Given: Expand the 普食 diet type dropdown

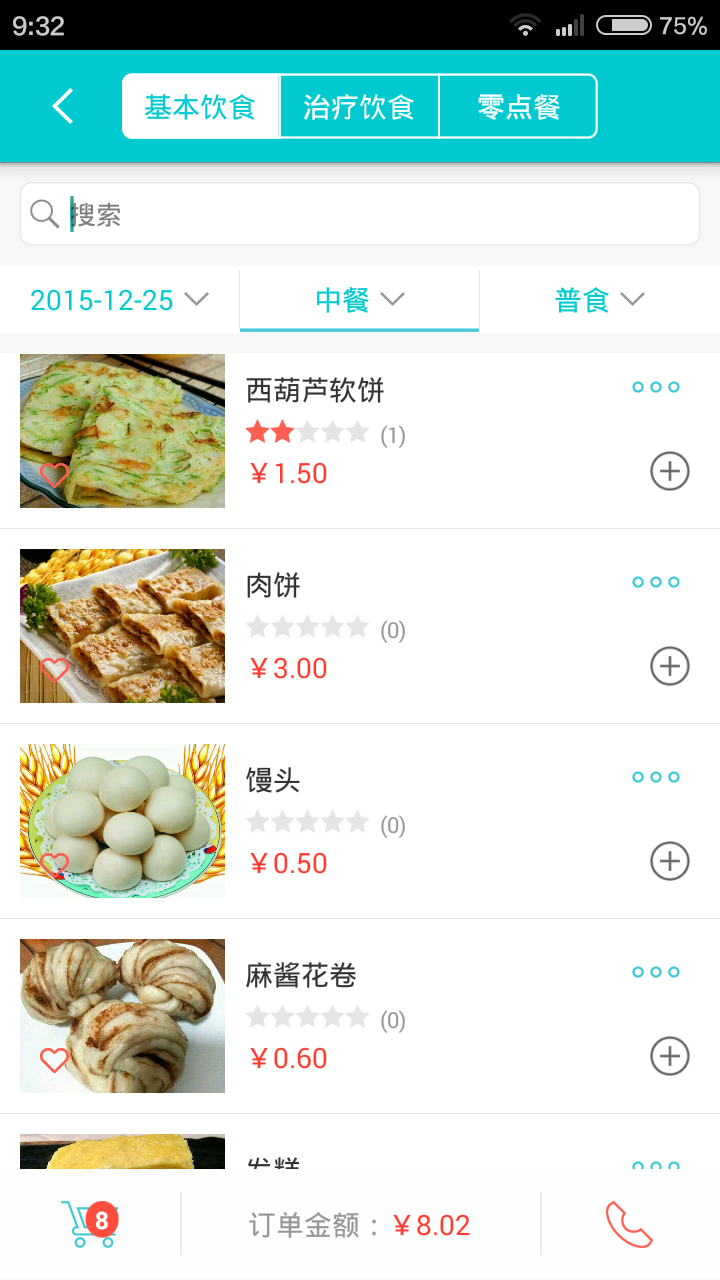Looking at the screenshot, I should pos(599,300).
